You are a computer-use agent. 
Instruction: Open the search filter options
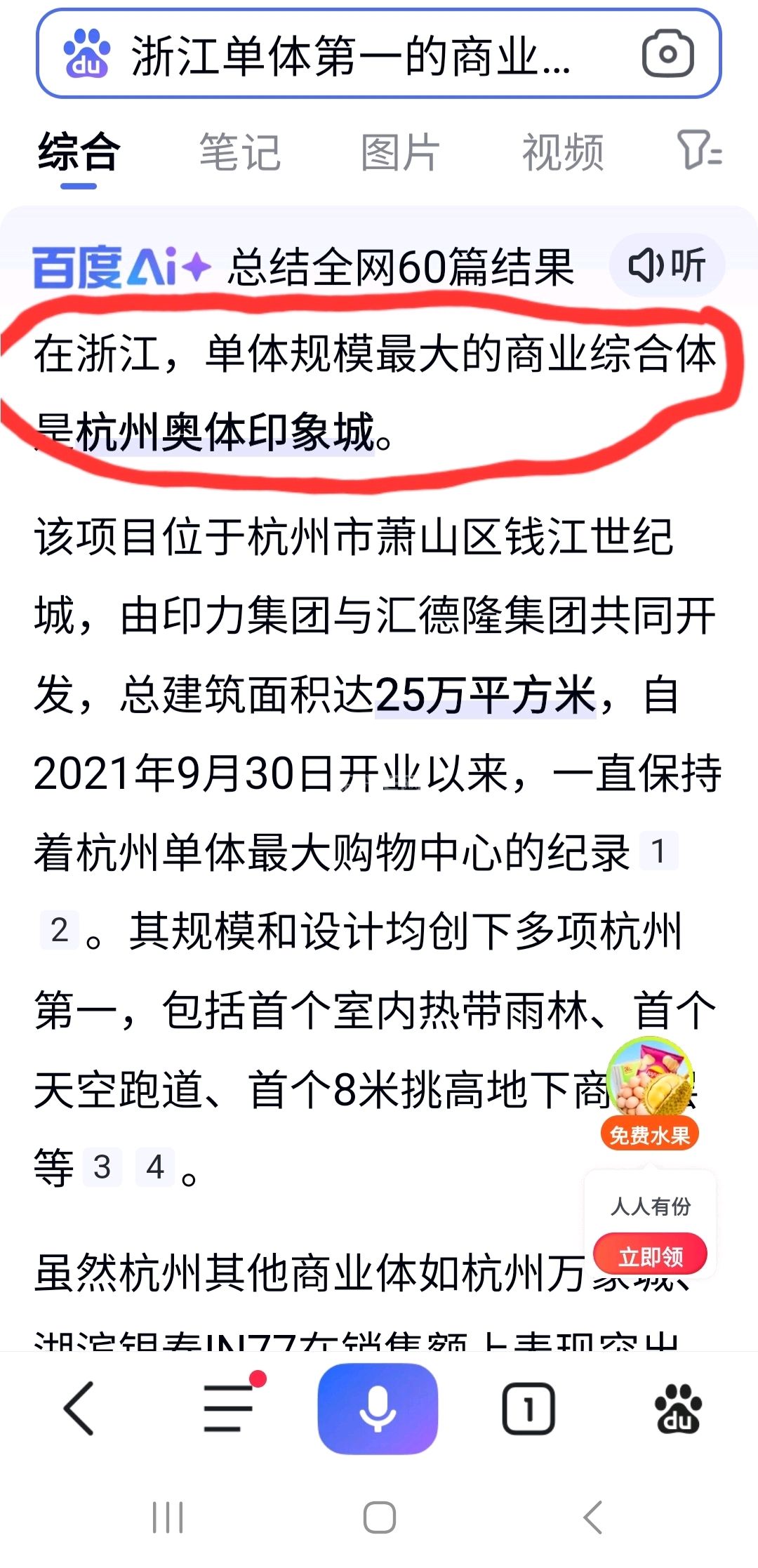pyautogui.click(x=699, y=151)
